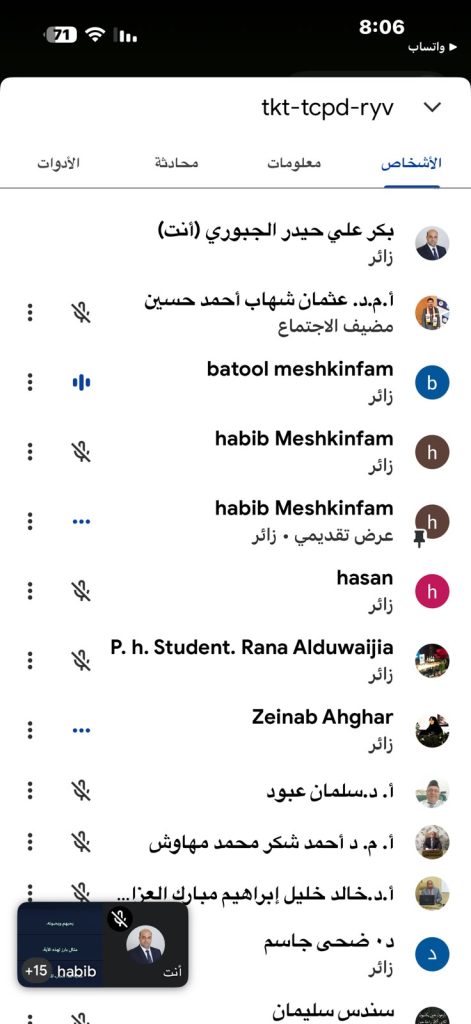Tap the muted mic icon beside hasan
This screenshot has width=471, height=1024.
[x=81, y=591]
